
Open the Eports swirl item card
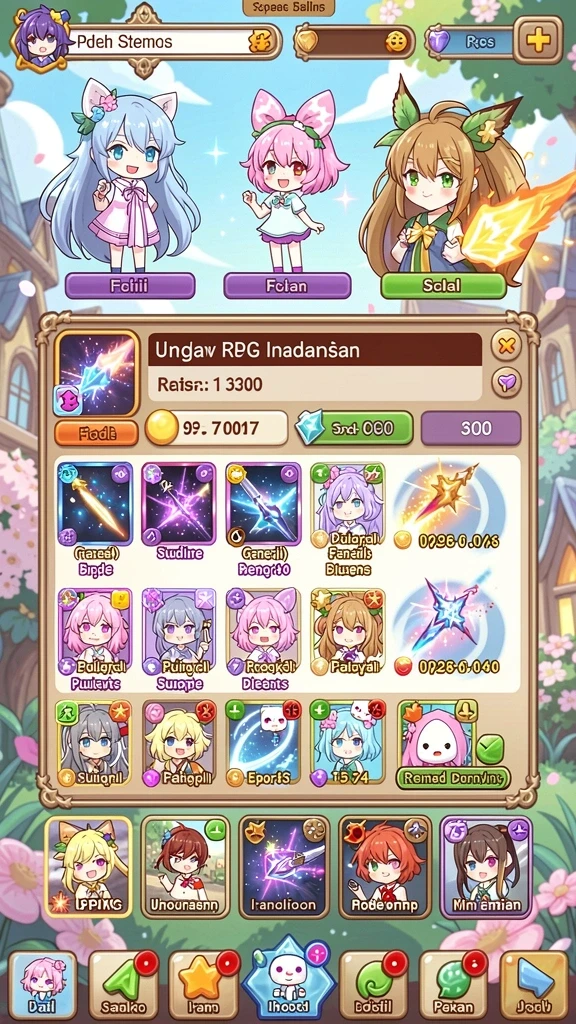point(264,743)
